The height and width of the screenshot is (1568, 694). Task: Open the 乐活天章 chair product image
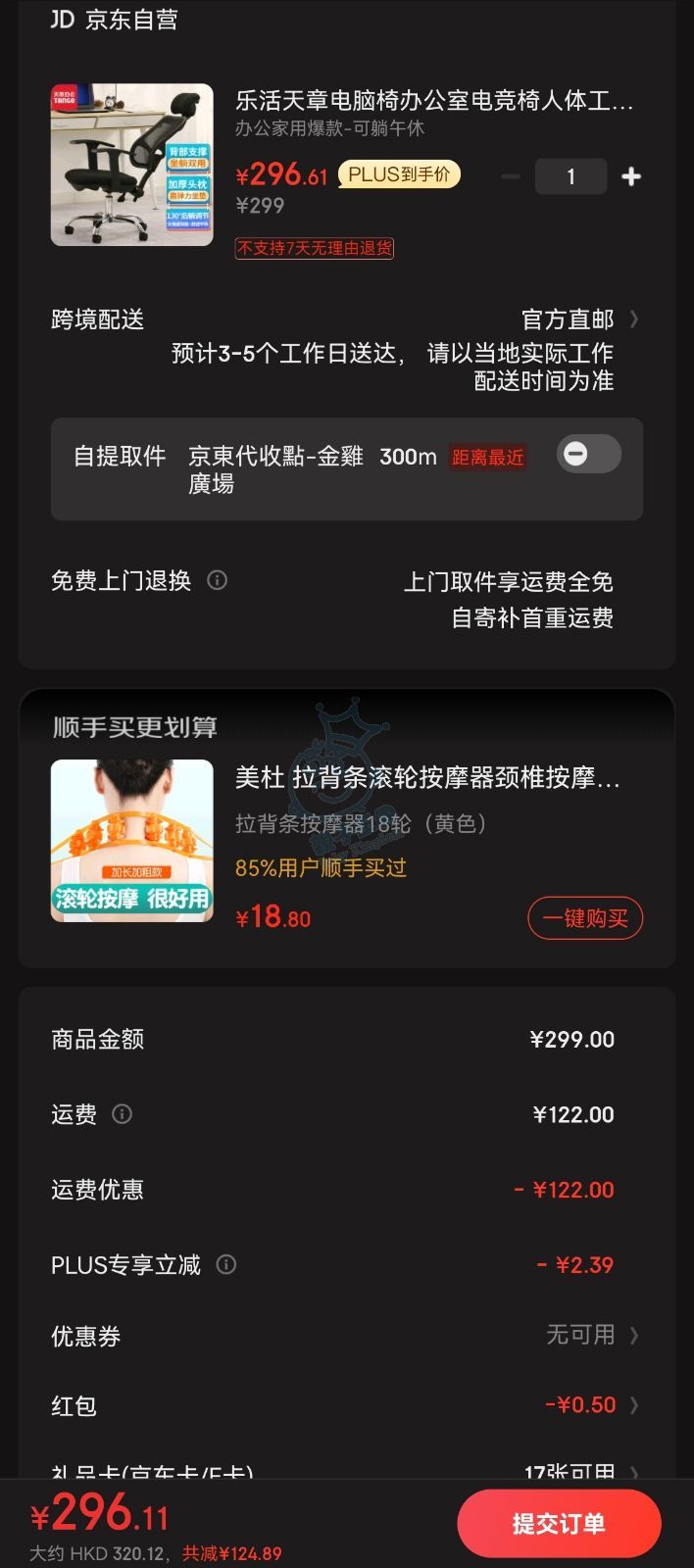point(132,165)
